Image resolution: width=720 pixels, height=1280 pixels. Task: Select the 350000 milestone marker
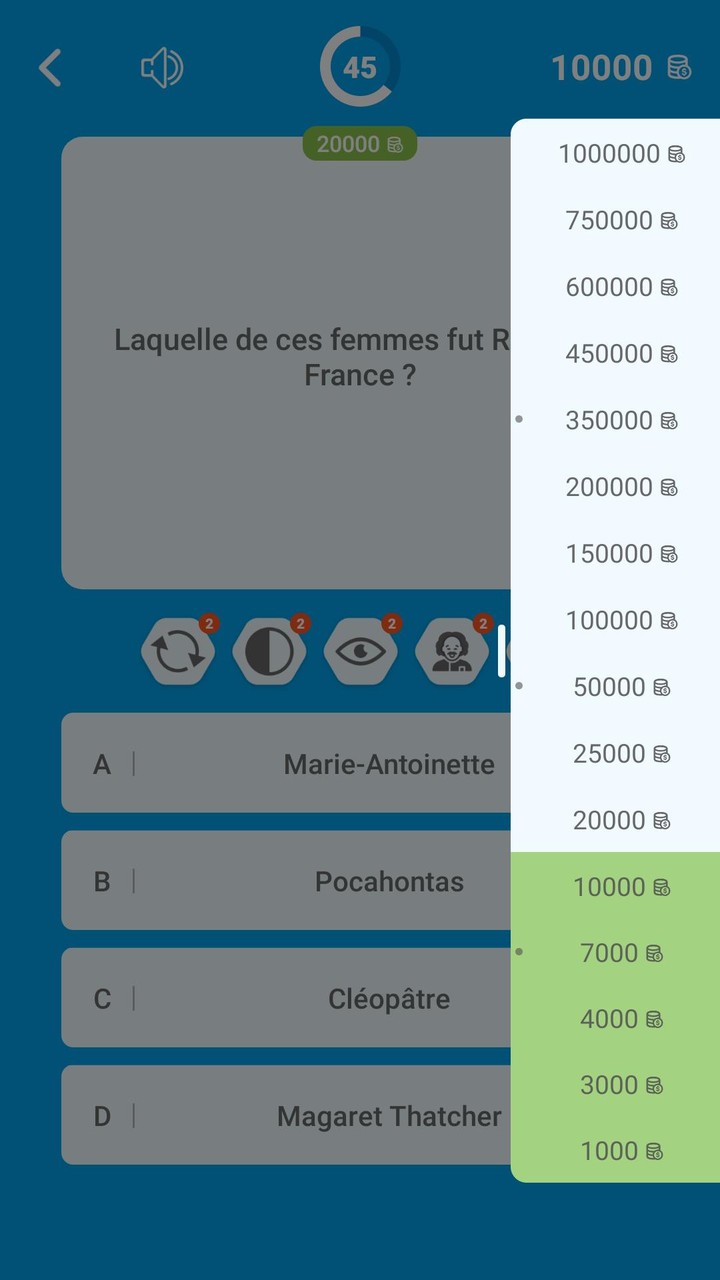click(517, 420)
